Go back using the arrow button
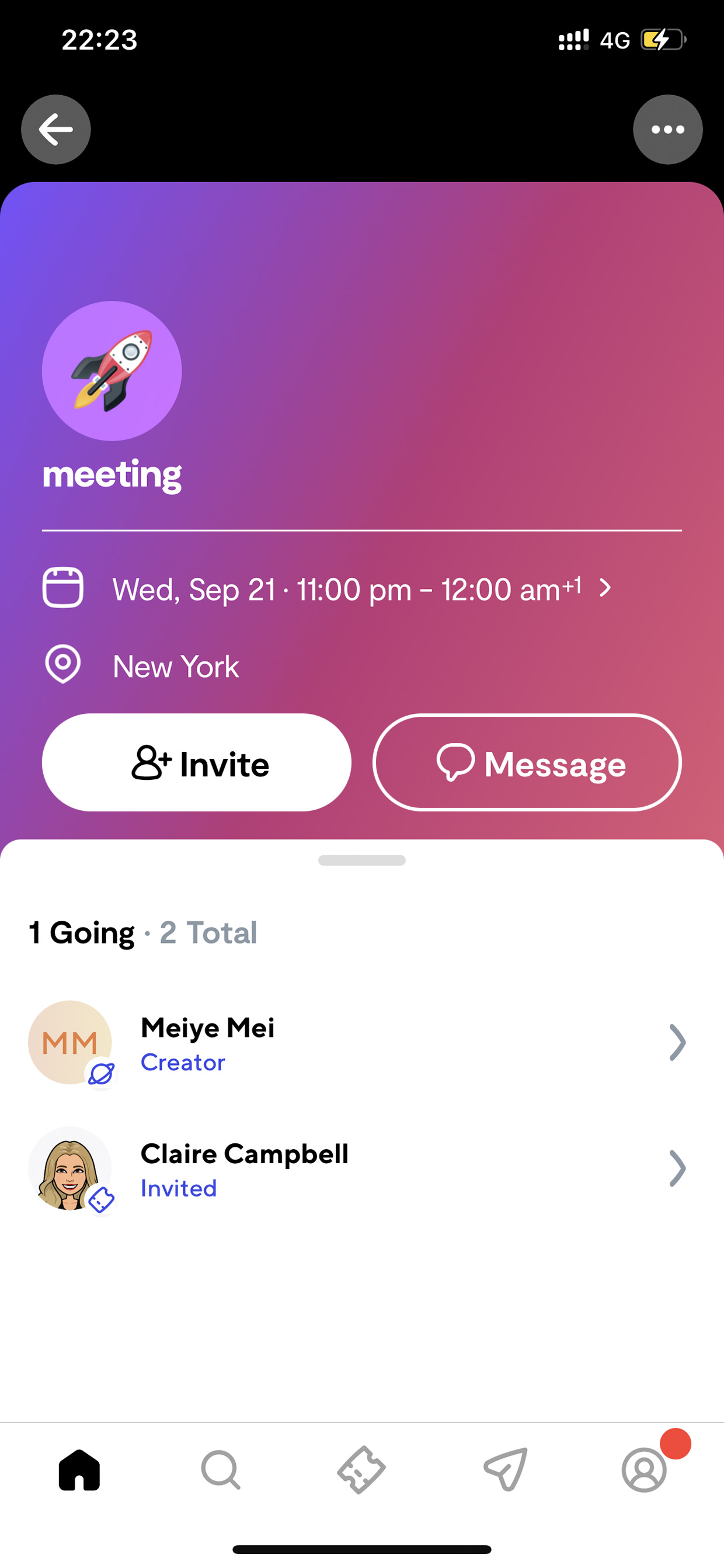 56,129
